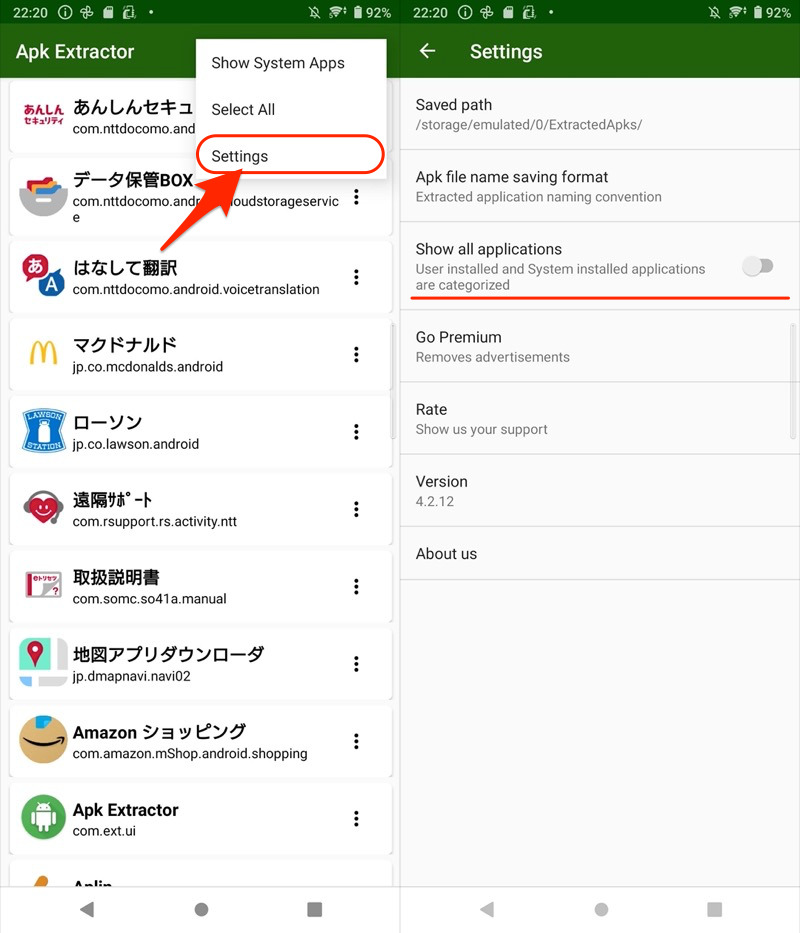This screenshot has width=800, height=933.
Task: Open Saved path setting
Action: [x=598, y=114]
